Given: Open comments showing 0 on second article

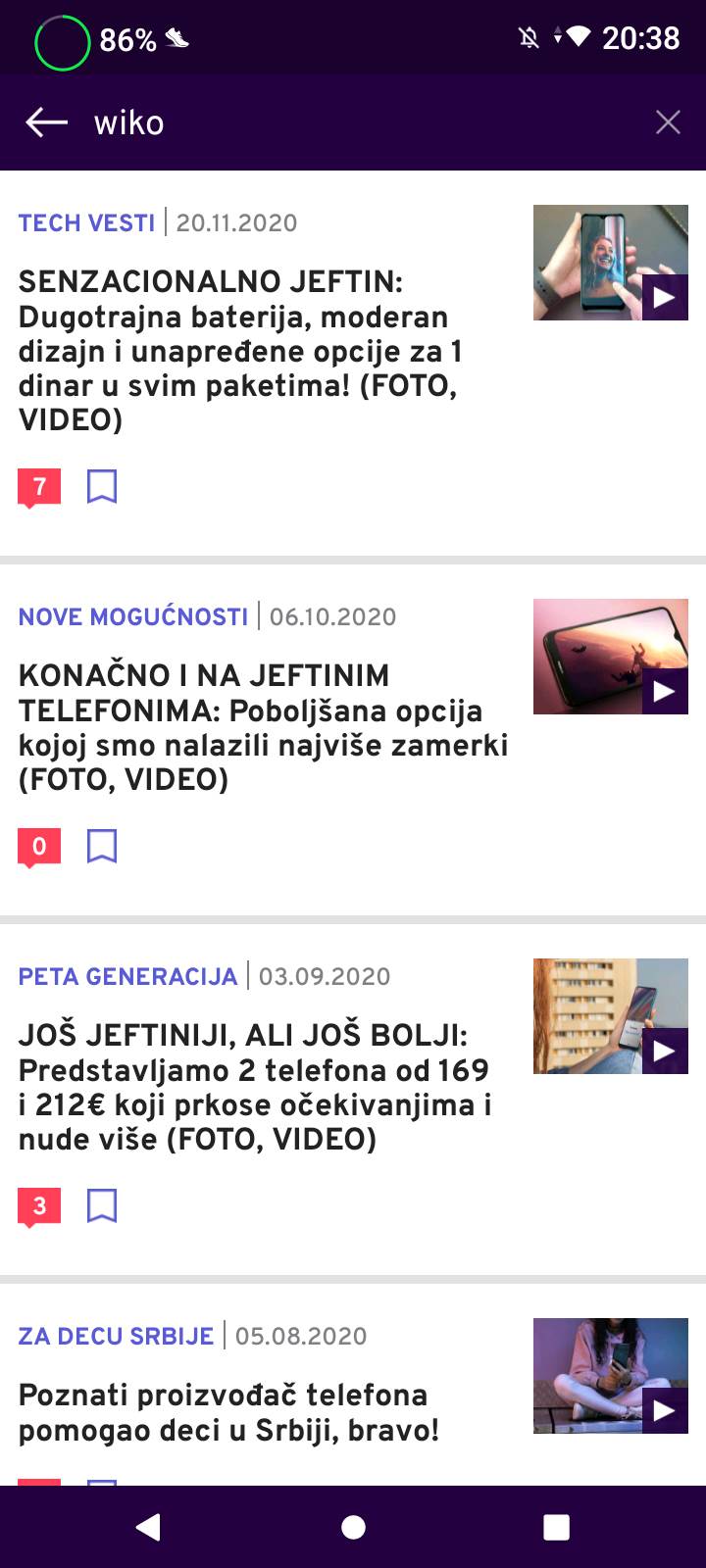Looking at the screenshot, I should coord(38,846).
